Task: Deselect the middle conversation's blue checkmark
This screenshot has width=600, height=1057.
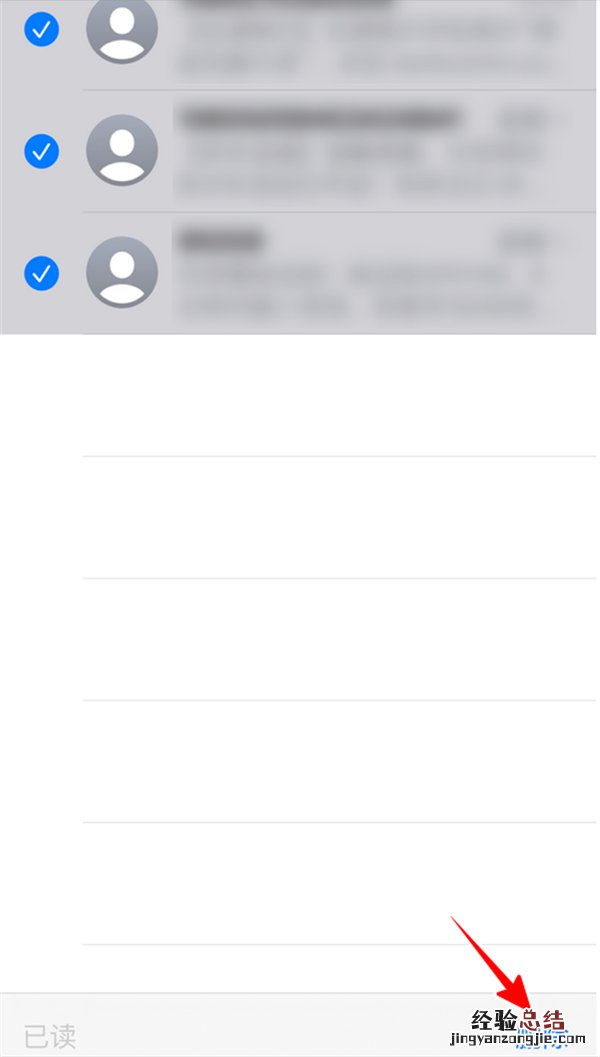Action: [41, 151]
